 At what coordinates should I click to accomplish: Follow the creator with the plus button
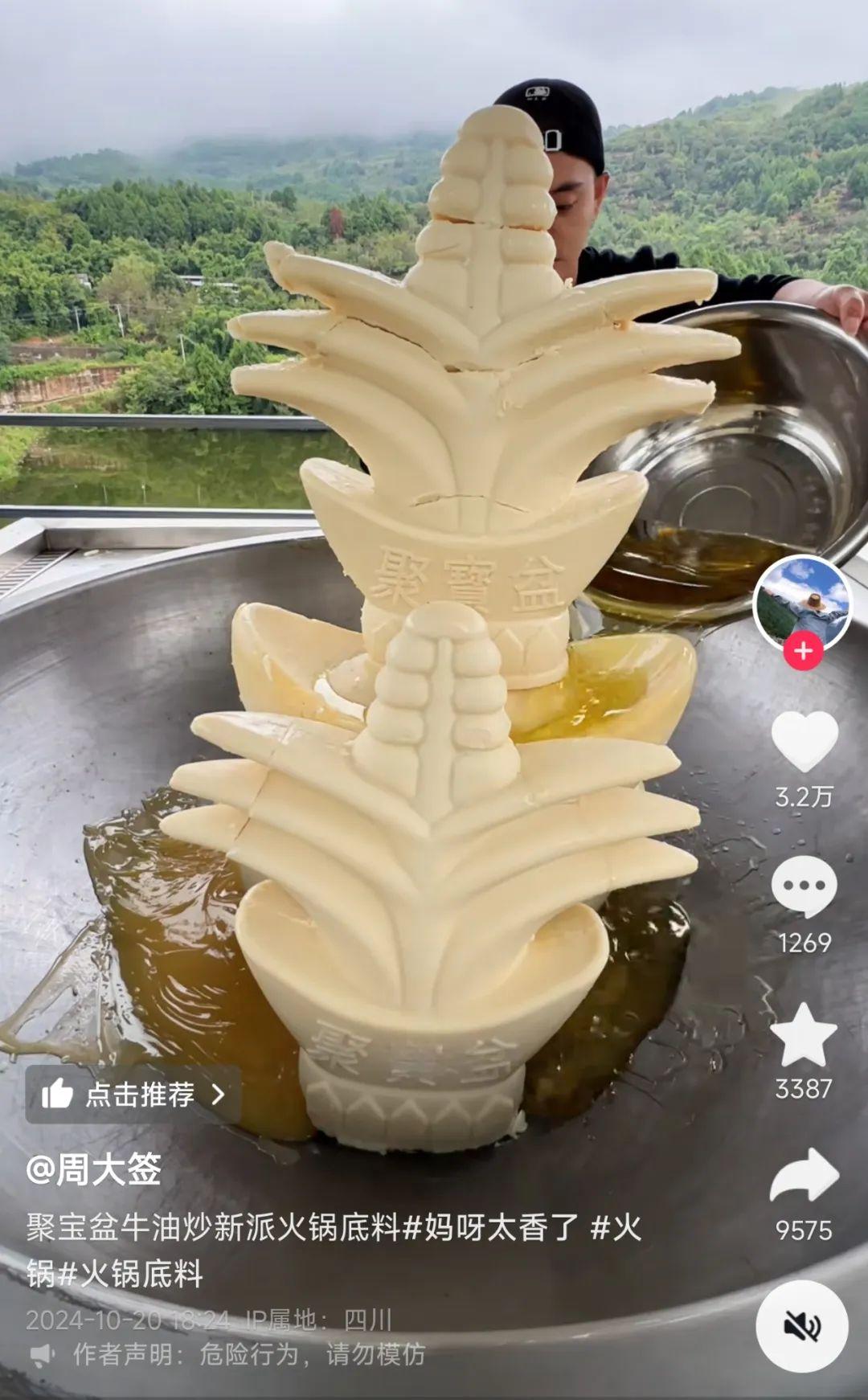pyautogui.click(x=803, y=651)
